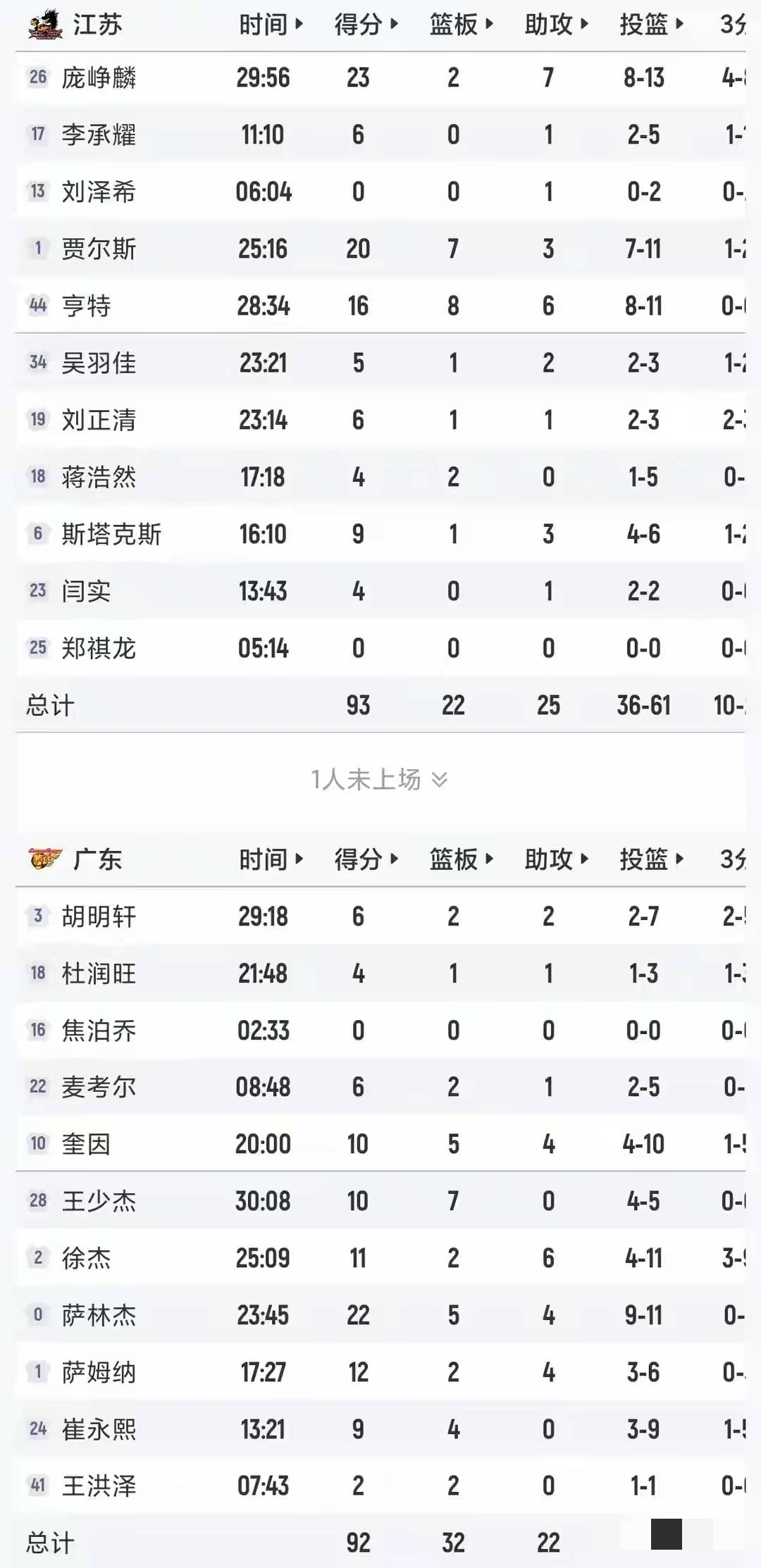761x1568 pixels.
Task: Sort Guangdong players by 时间
Action: coord(271,859)
